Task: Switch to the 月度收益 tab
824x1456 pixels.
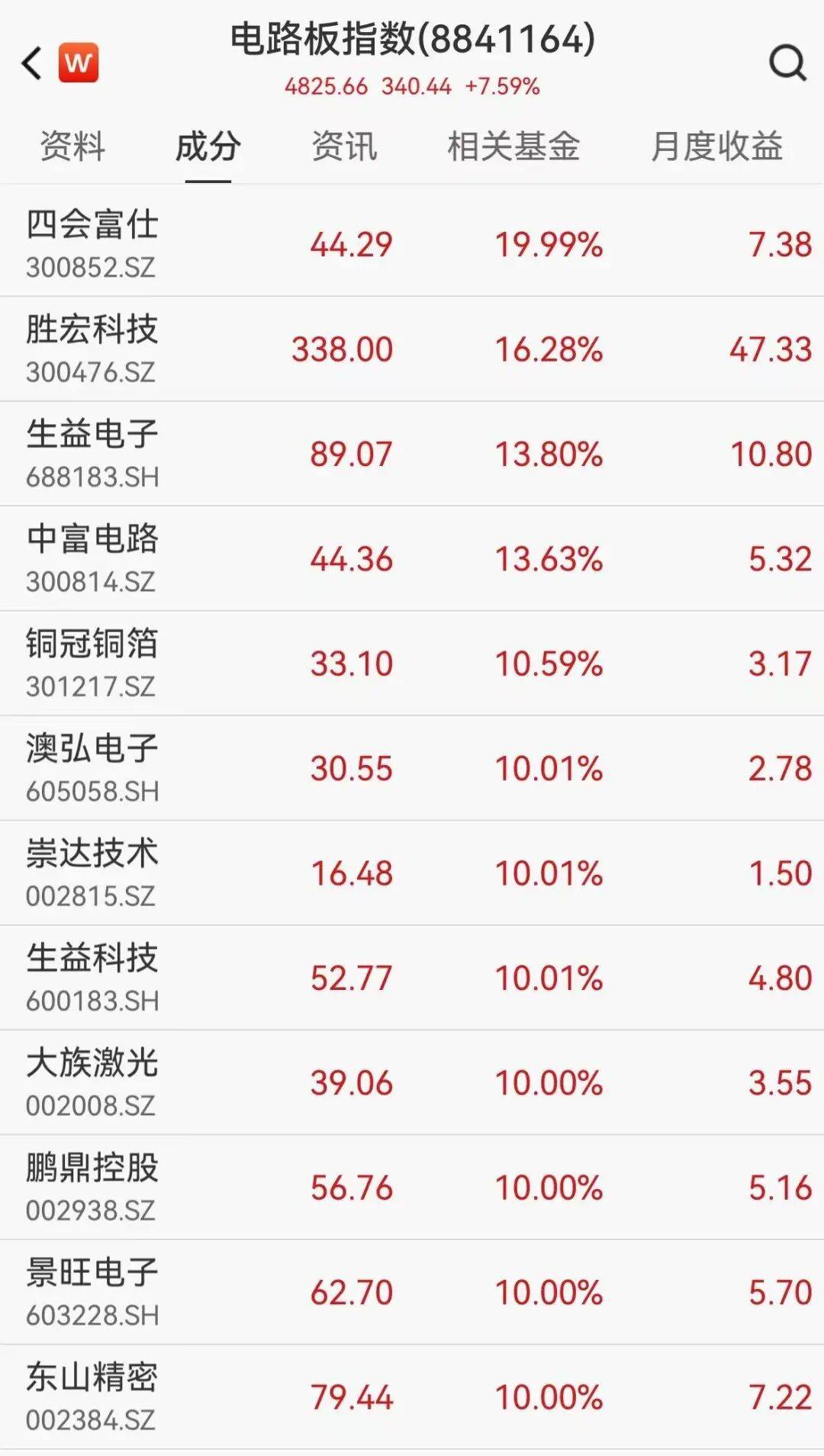Action: pos(716,146)
